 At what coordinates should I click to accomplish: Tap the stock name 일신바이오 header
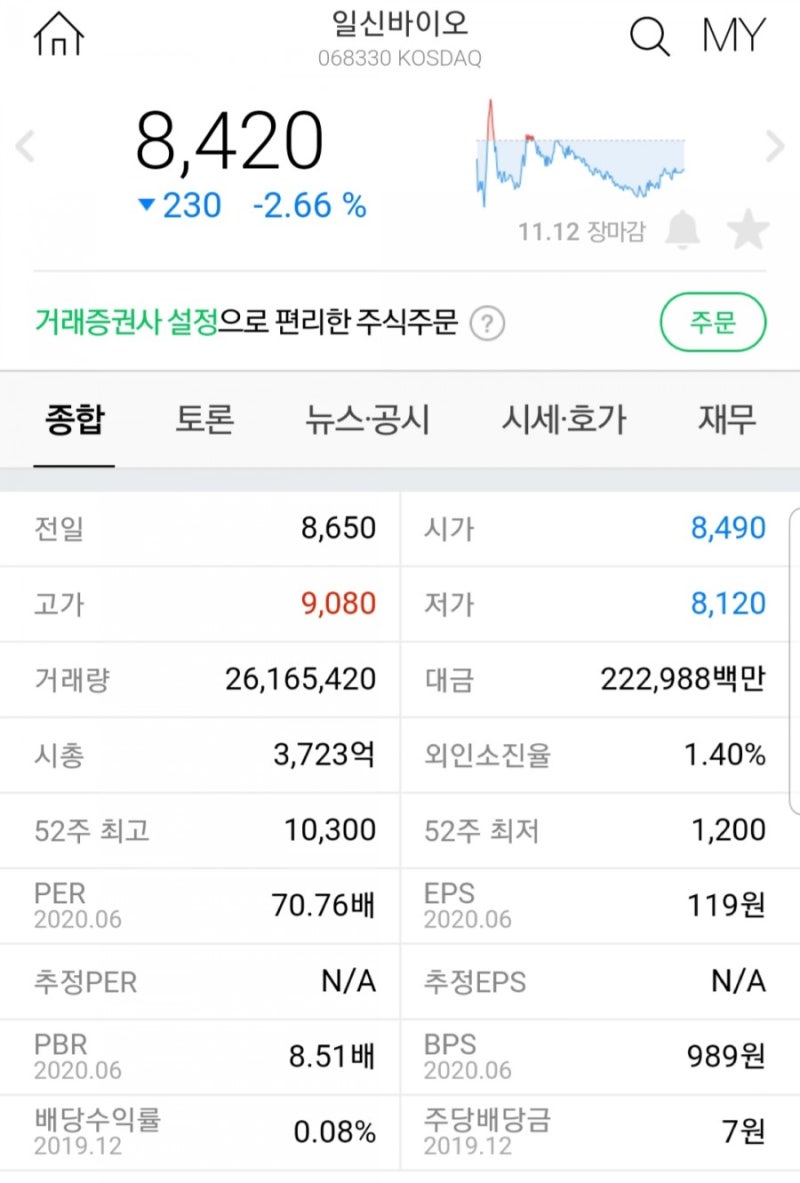400,28
